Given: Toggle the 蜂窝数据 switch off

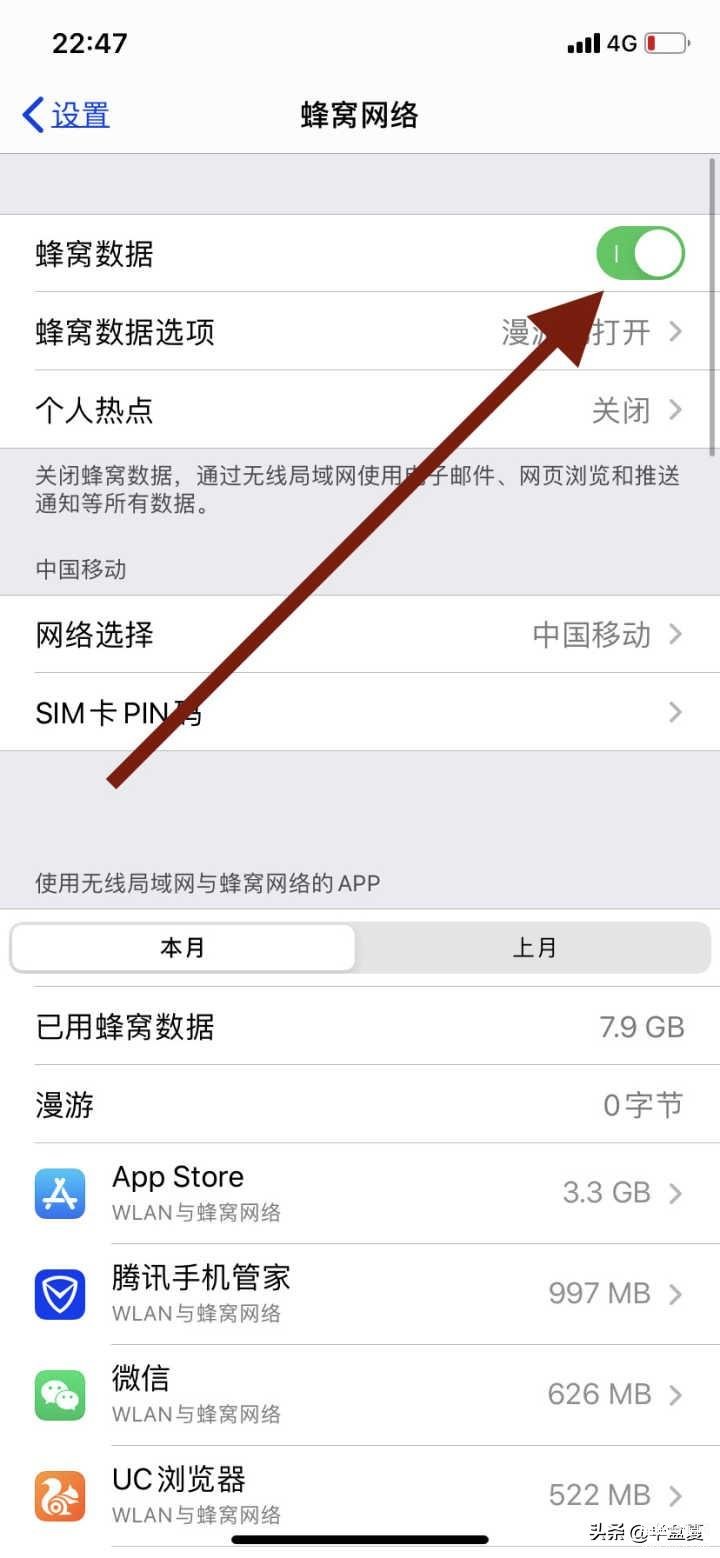Looking at the screenshot, I should click(640, 254).
